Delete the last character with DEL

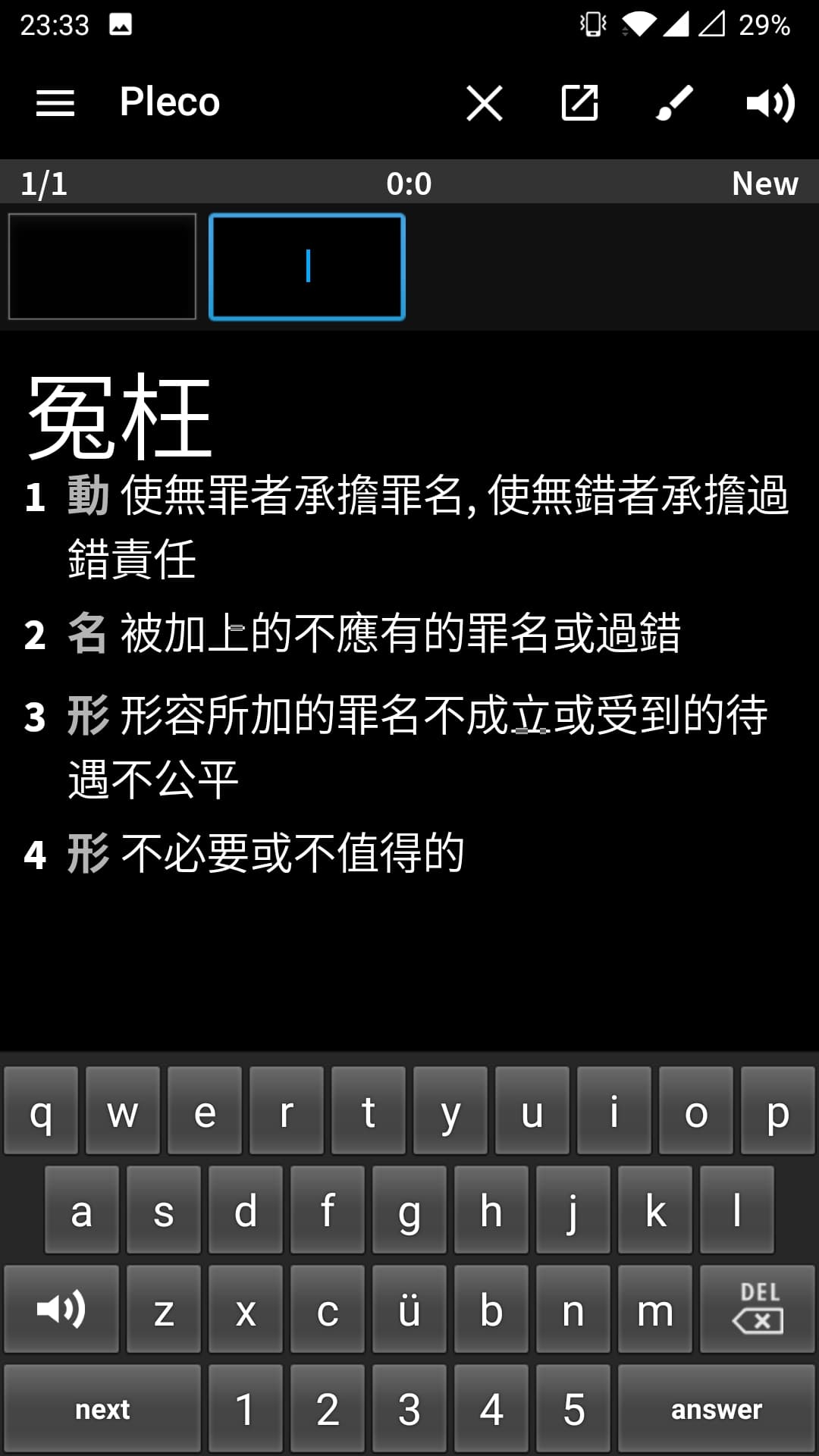[757, 1310]
